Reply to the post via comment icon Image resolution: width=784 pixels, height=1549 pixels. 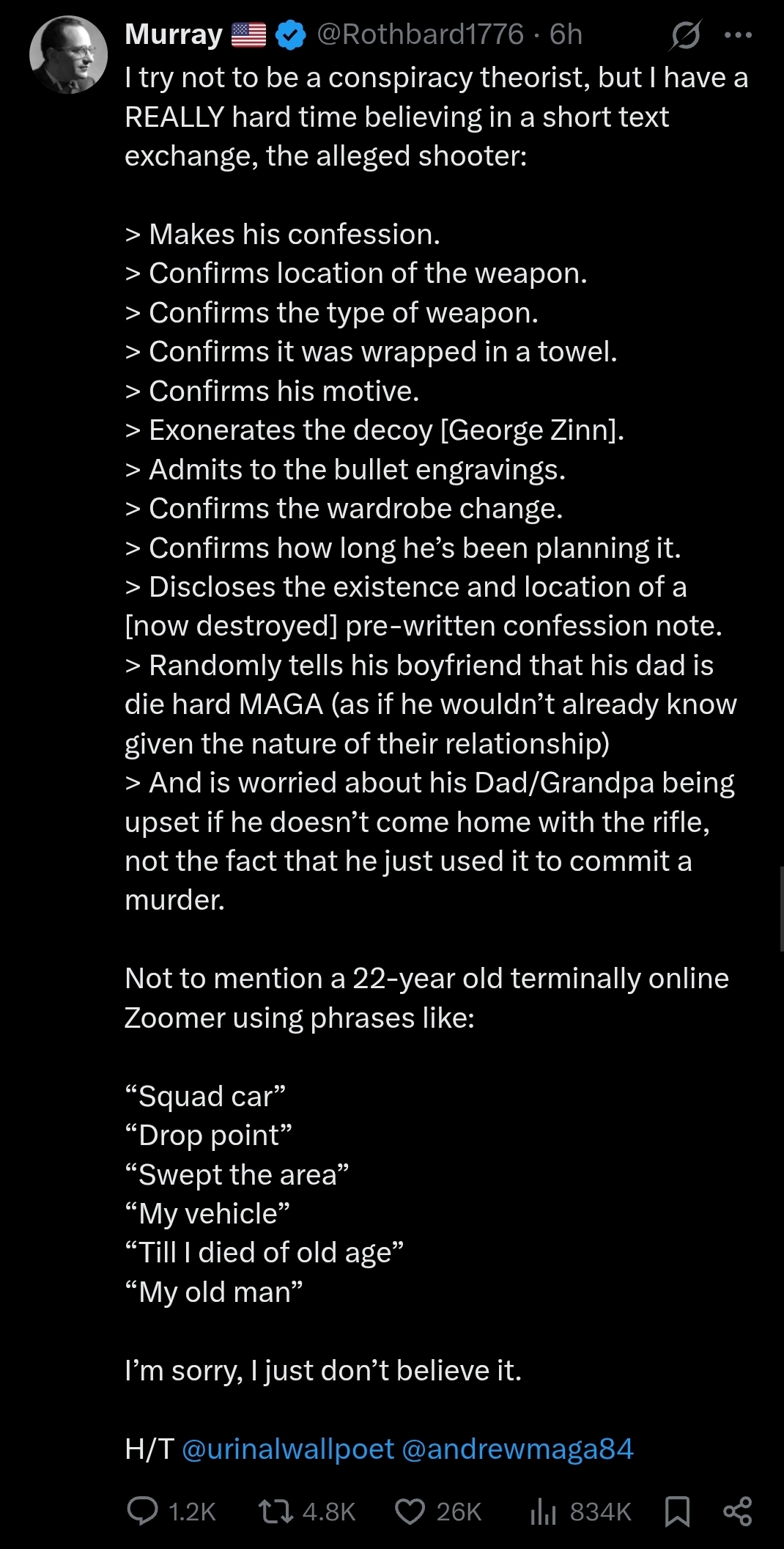tap(171, 1511)
